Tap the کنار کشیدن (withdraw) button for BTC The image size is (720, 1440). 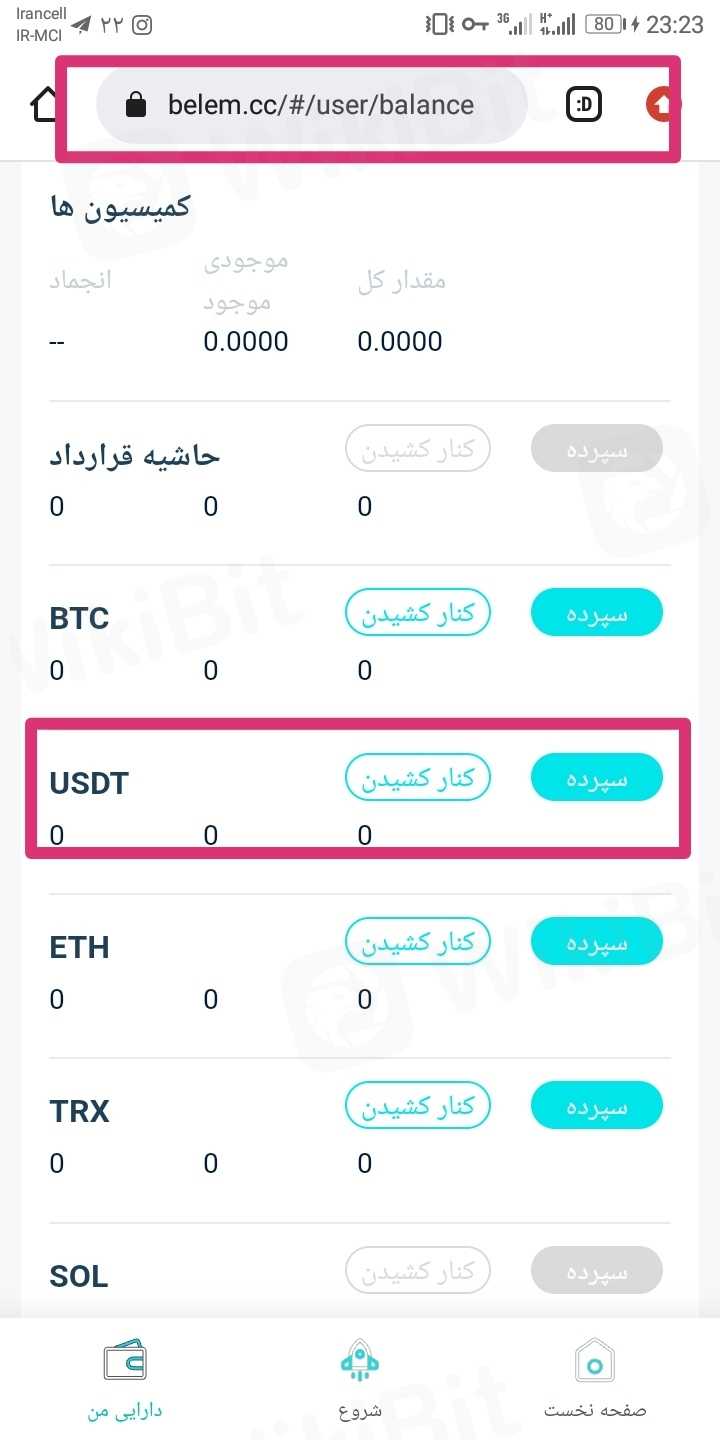(418, 613)
